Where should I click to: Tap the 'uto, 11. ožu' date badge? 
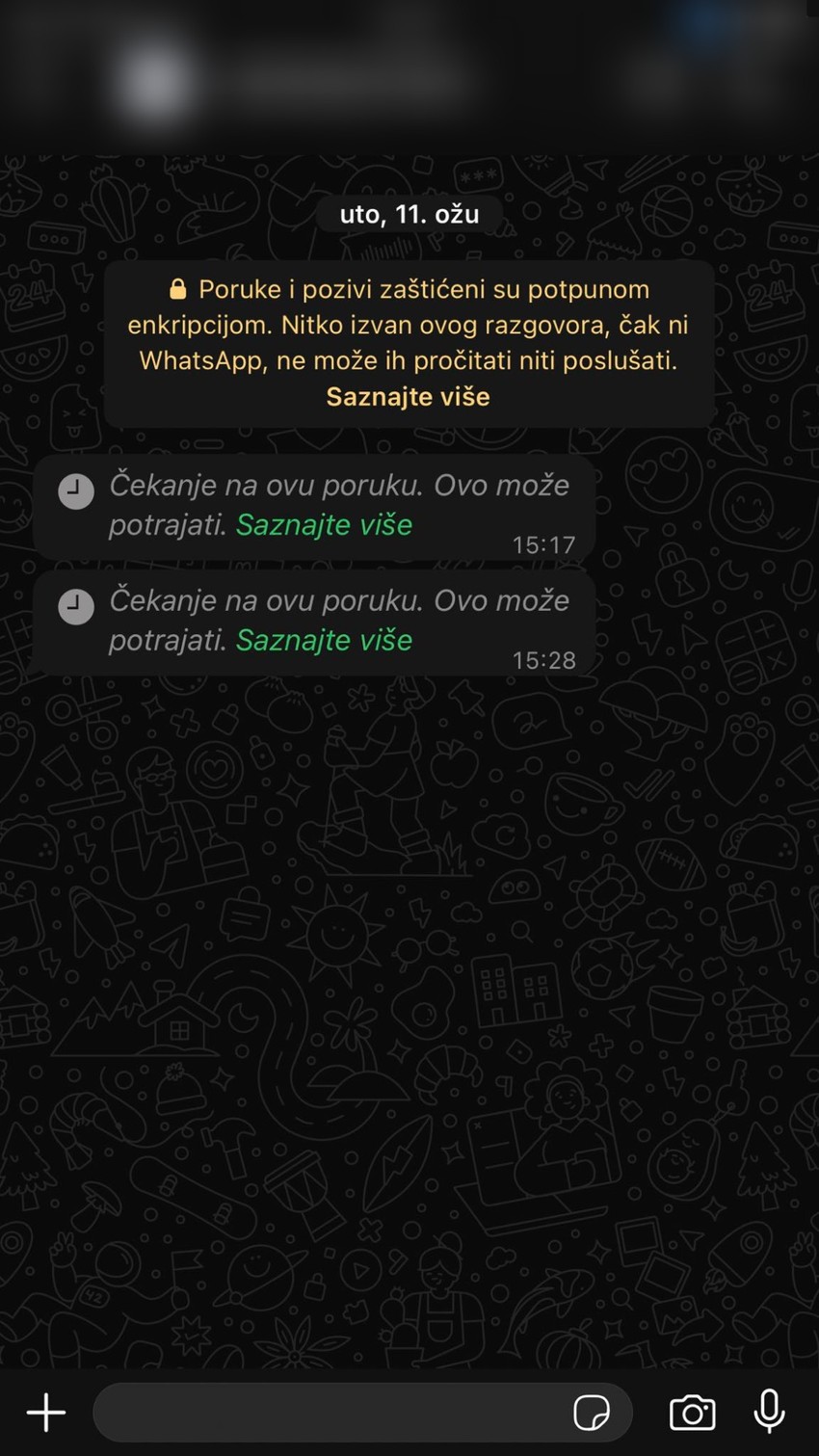(408, 214)
